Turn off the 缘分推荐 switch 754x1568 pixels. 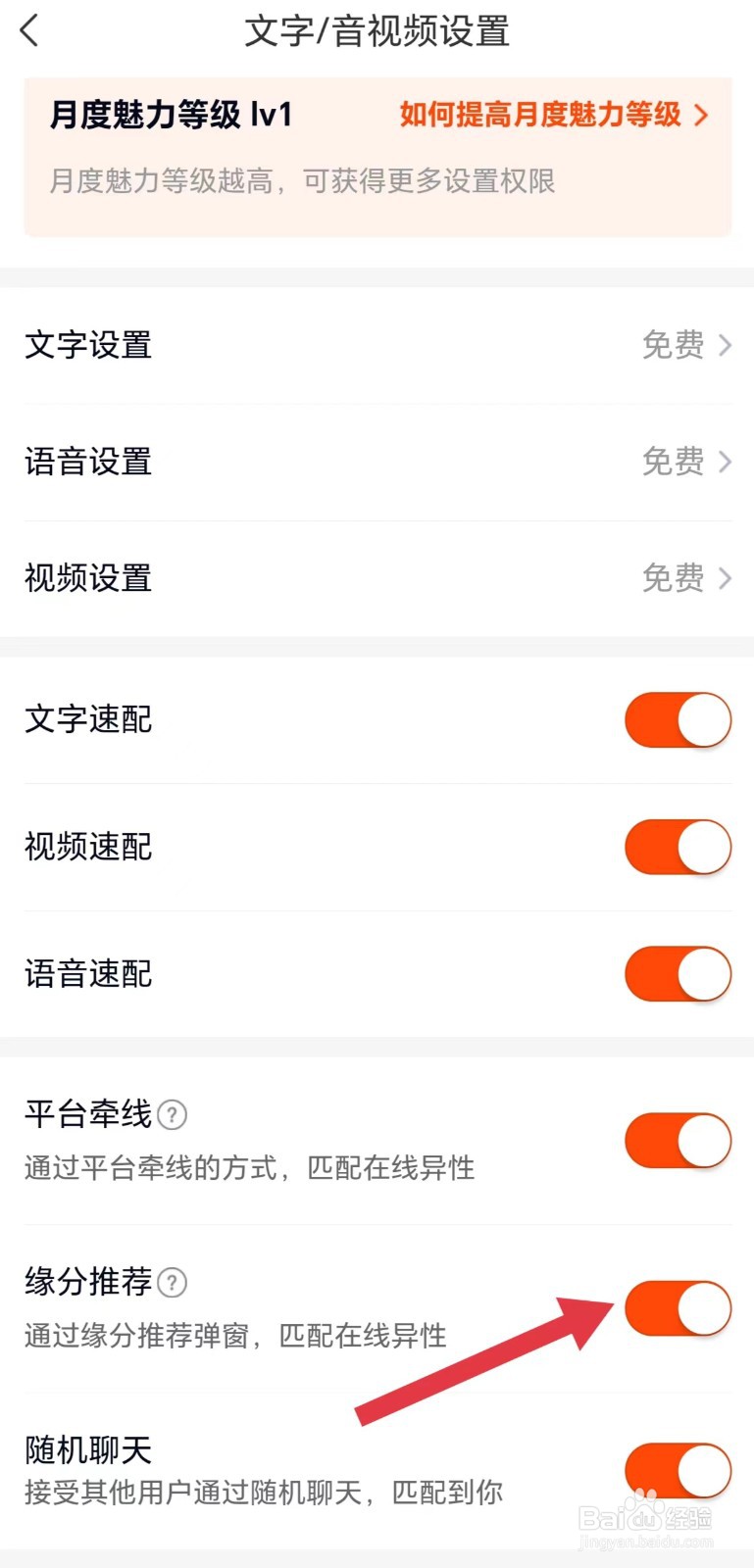pos(678,1308)
